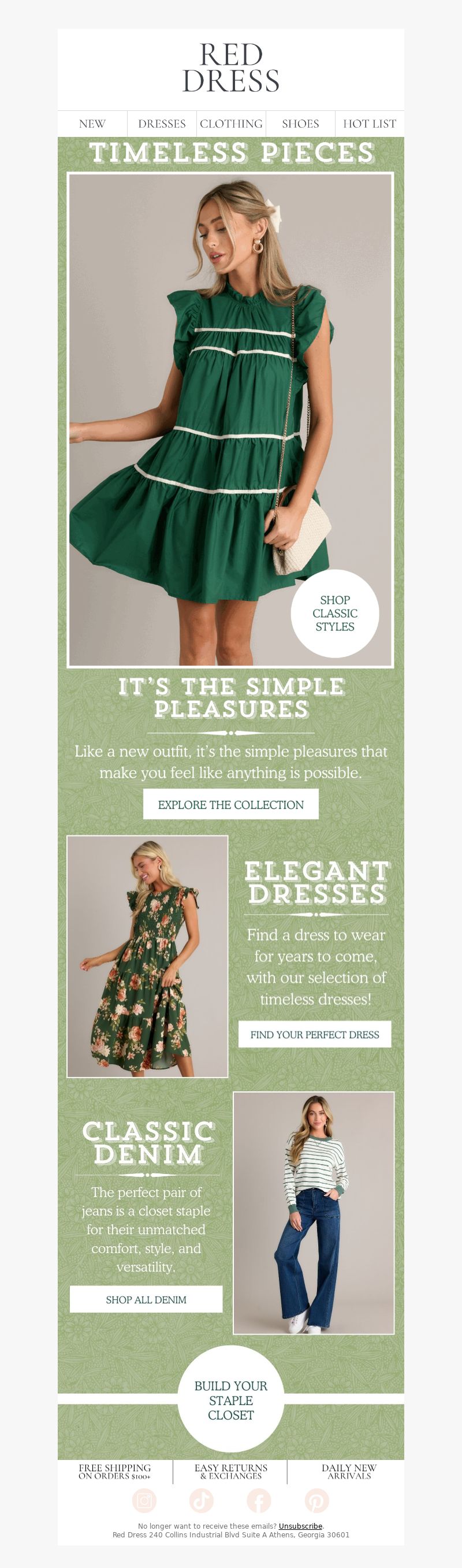Image resolution: width=462 pixels, height=1568 pixels.
Task: Tap the Shop Classic Styles circle
Action: point(335,613)
